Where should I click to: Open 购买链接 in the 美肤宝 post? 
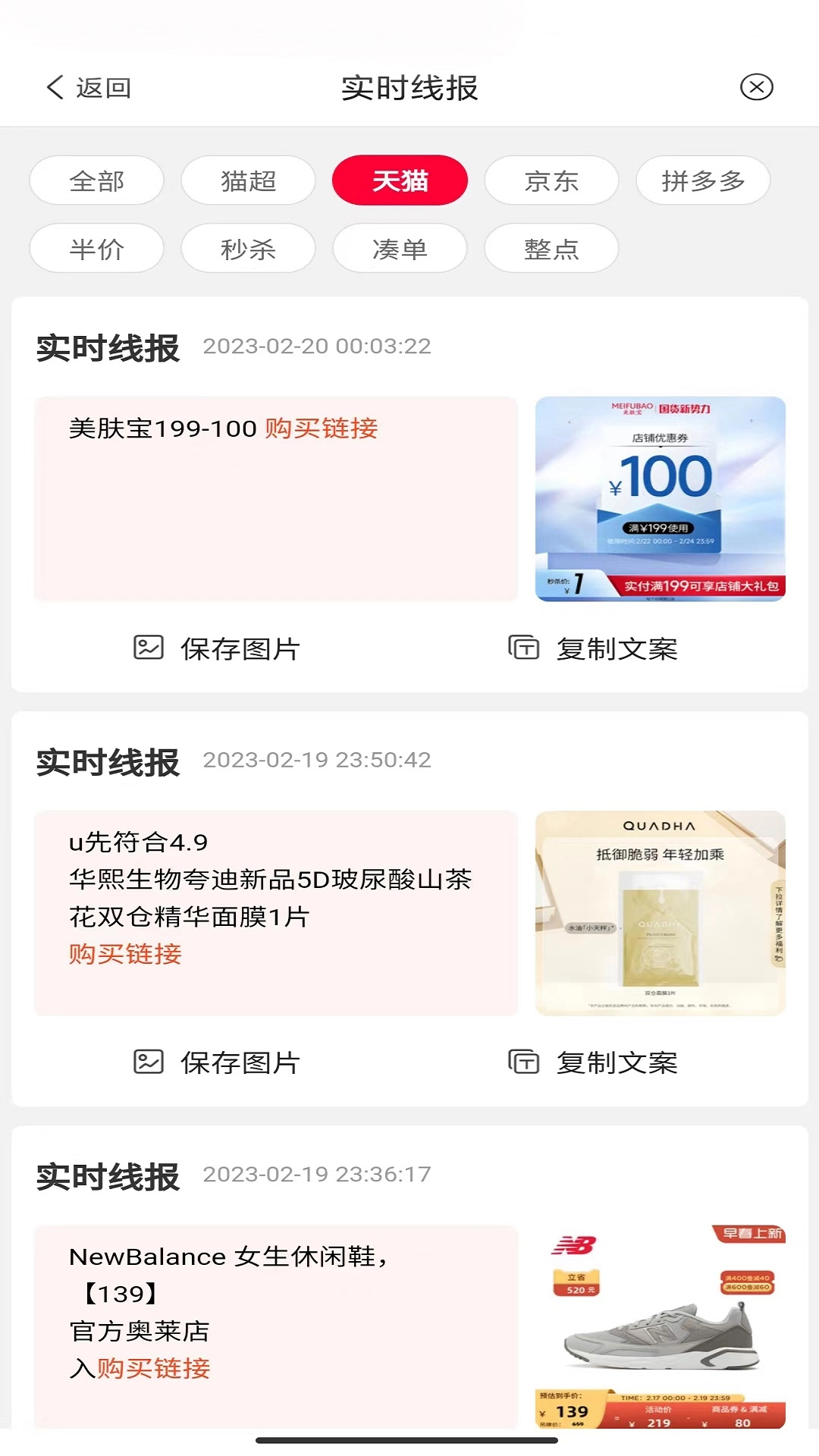click(x=322, y=429)
